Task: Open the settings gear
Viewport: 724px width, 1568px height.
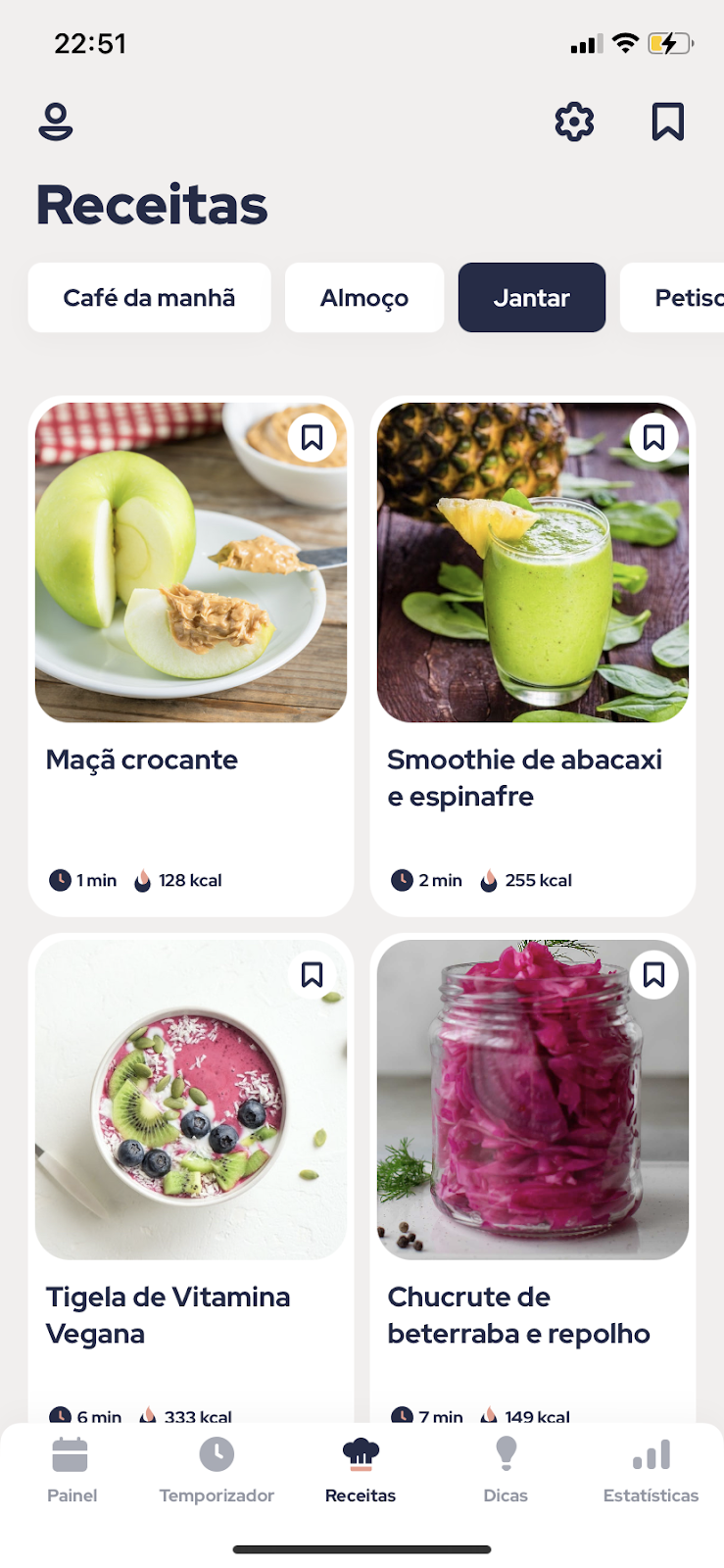Action: point(574,122)
